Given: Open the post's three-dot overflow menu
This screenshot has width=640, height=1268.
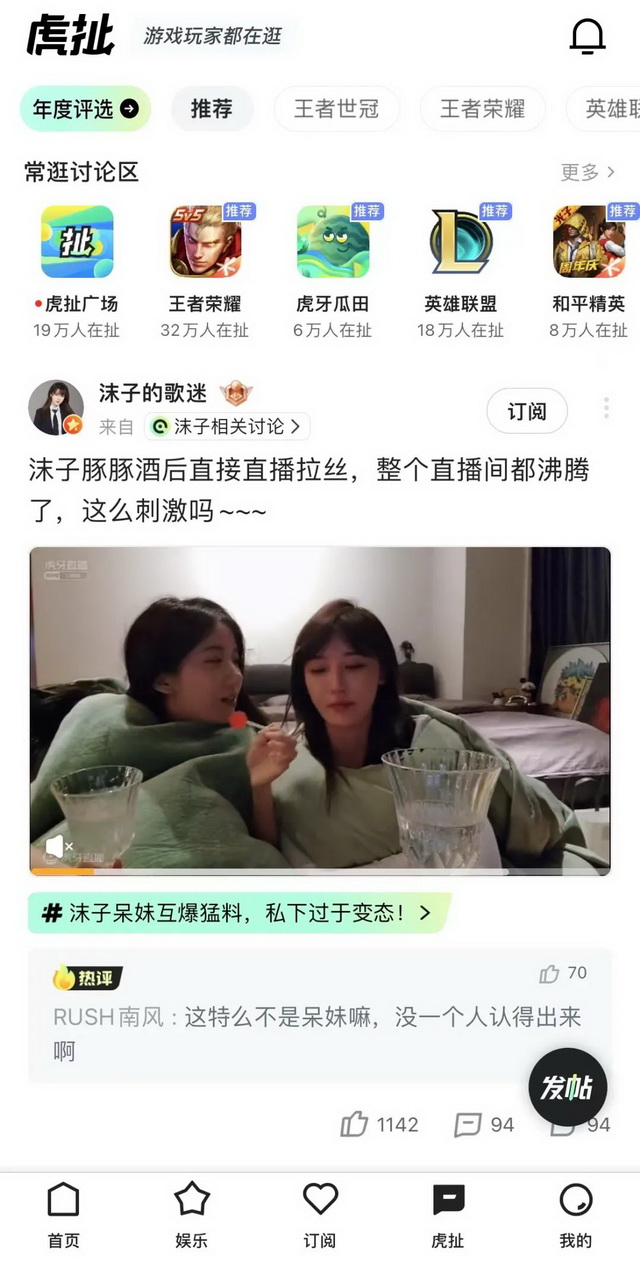Looking at the screenshot, I should [x=606, y=408].
